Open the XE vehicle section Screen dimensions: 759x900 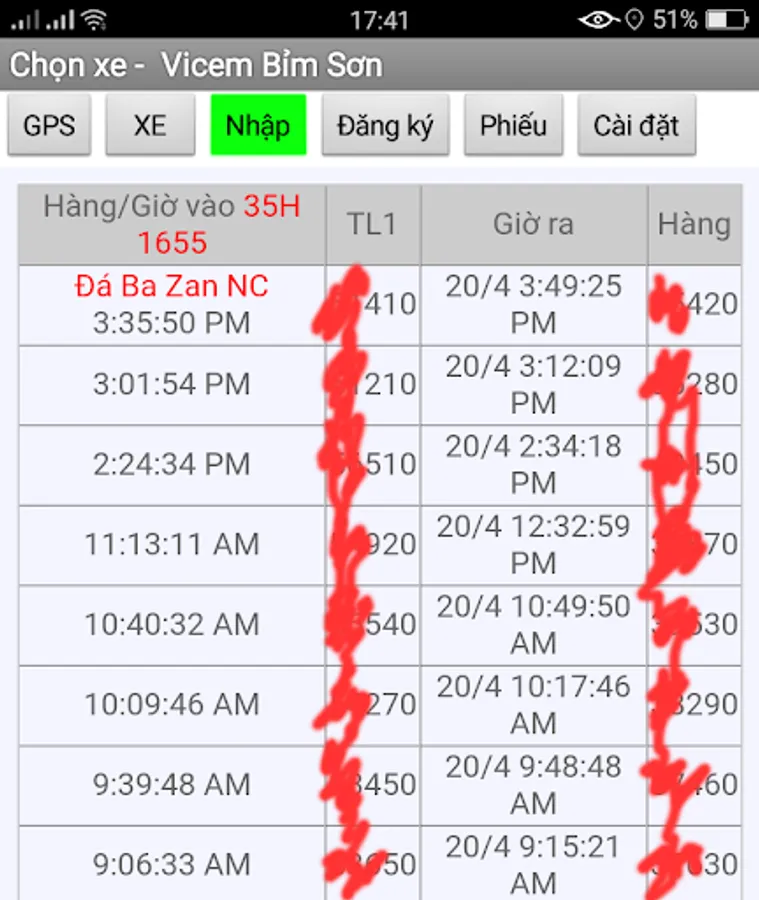(150, 126)
